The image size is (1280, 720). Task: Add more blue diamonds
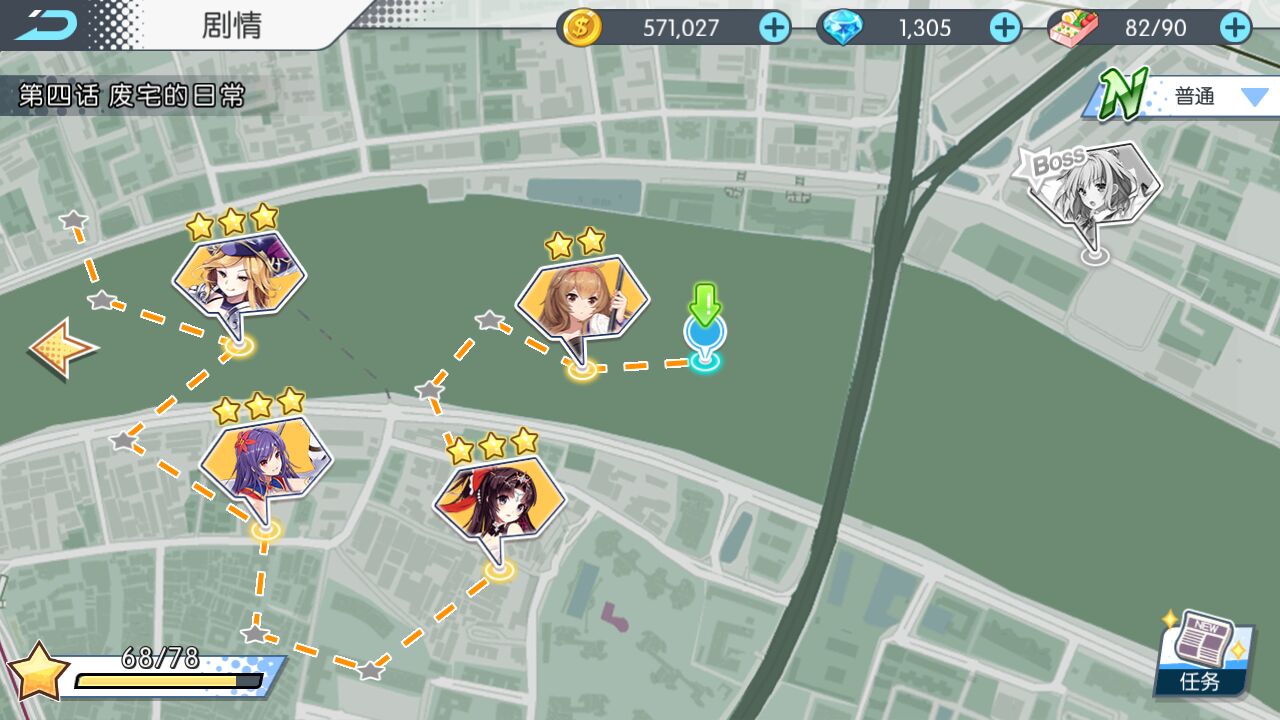pyautogui.click(x=1005, y=28)
